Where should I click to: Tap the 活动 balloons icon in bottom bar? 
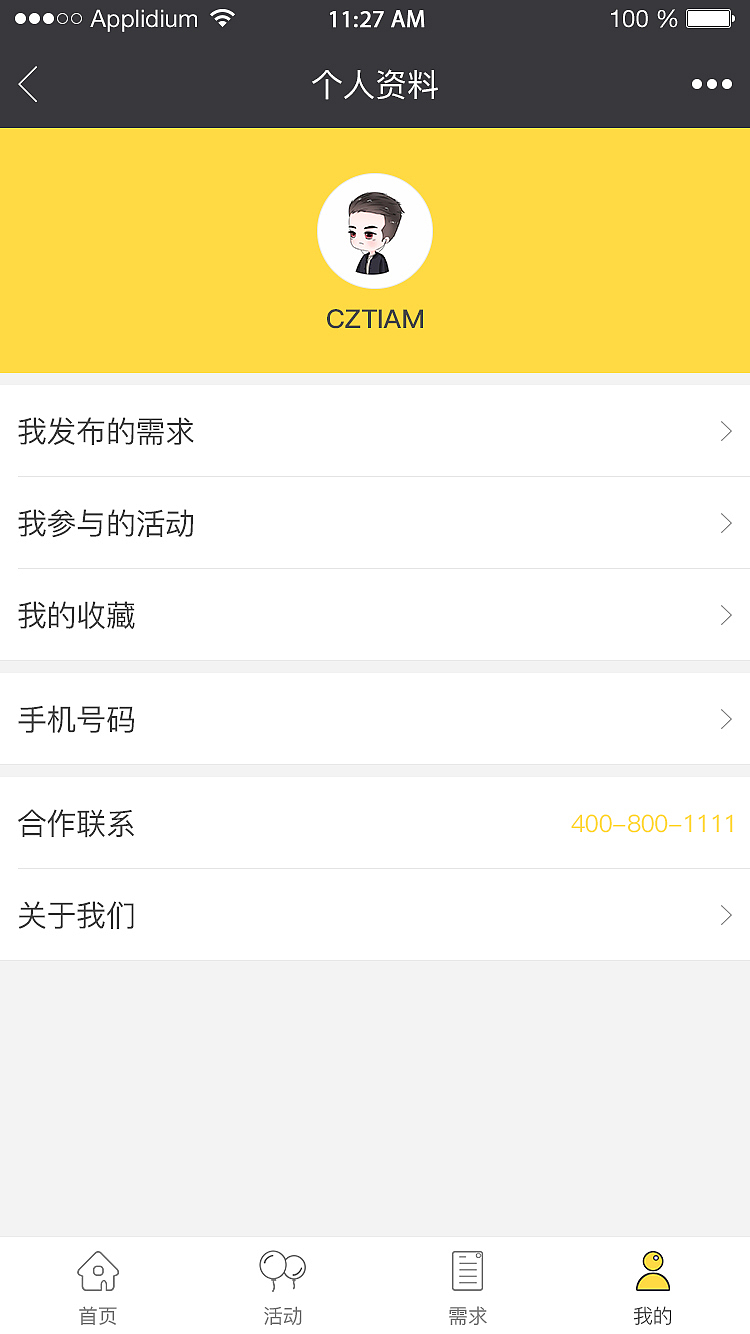pos(282,1268)
